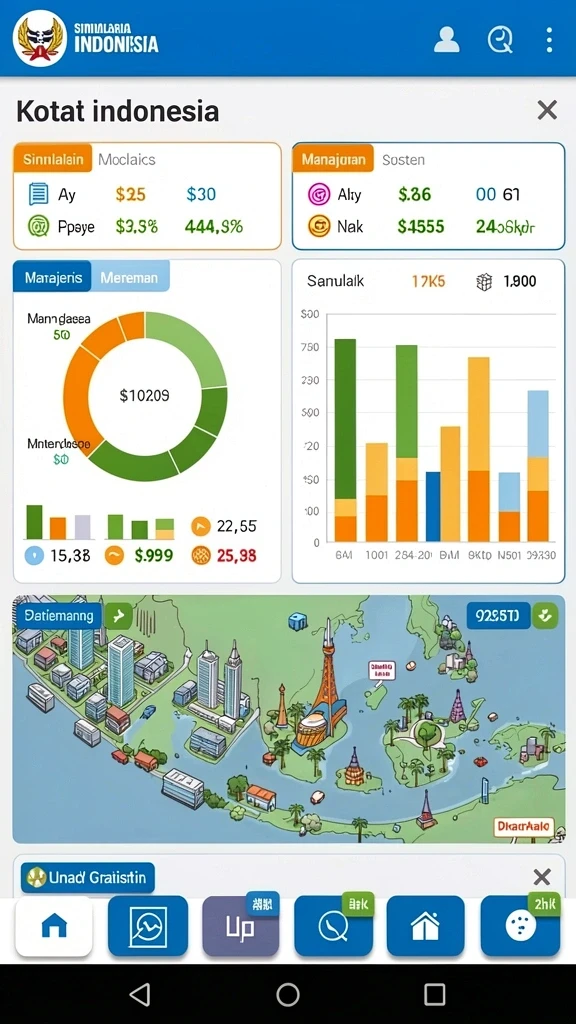Viewport: 576px width, 1024px height.
Task: Tap the Datiemanng button on the map
Action: tap(57, 615)
